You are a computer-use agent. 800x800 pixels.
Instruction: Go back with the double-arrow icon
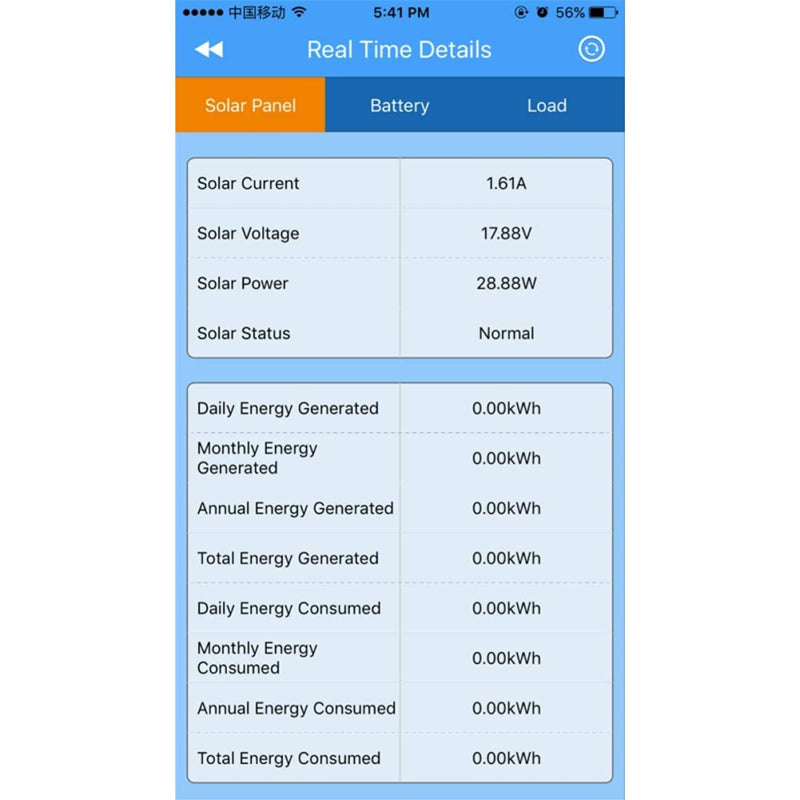point(209,49)
